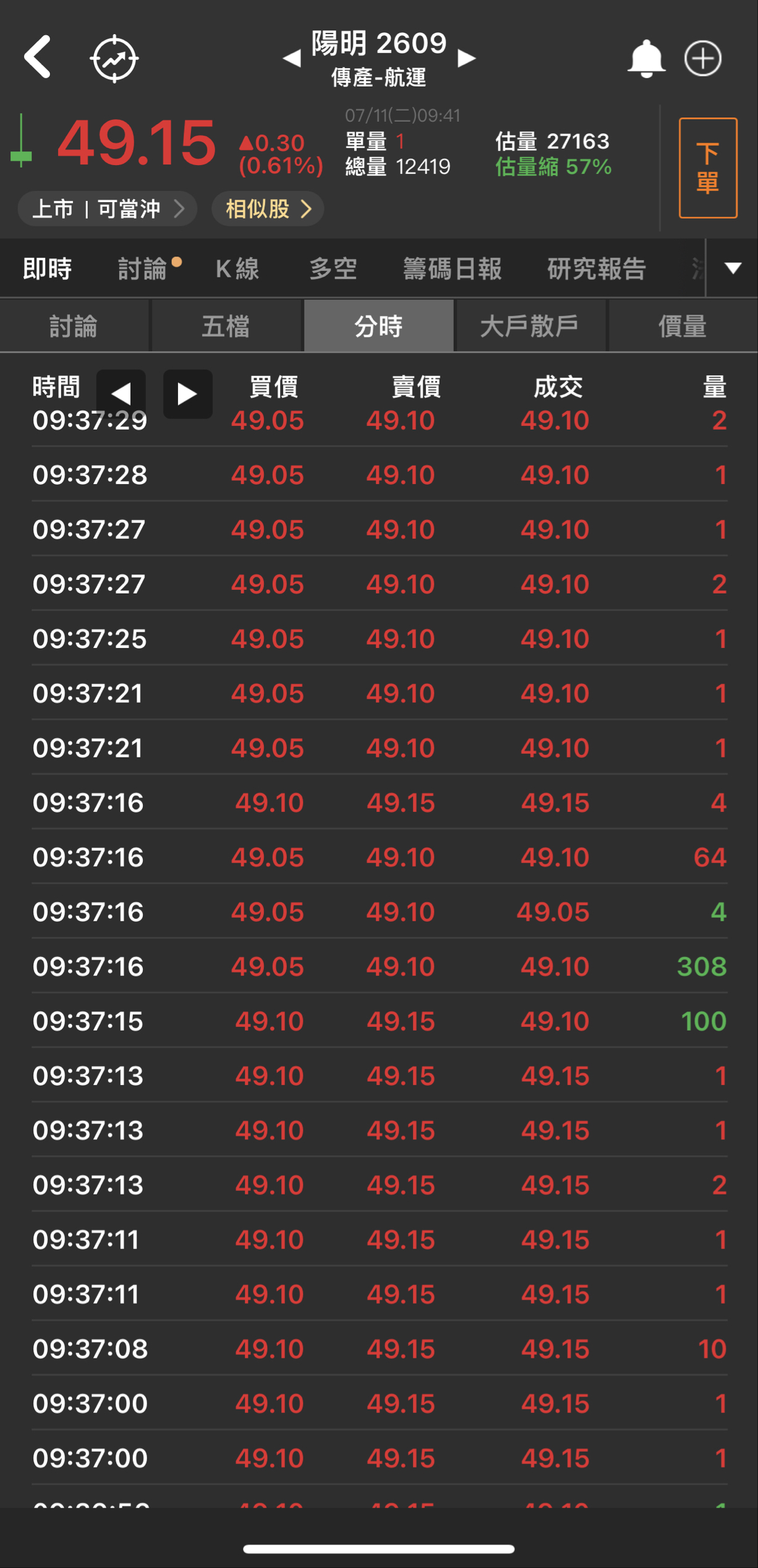Select the 五檔 sub-tab

click(226, 326)
